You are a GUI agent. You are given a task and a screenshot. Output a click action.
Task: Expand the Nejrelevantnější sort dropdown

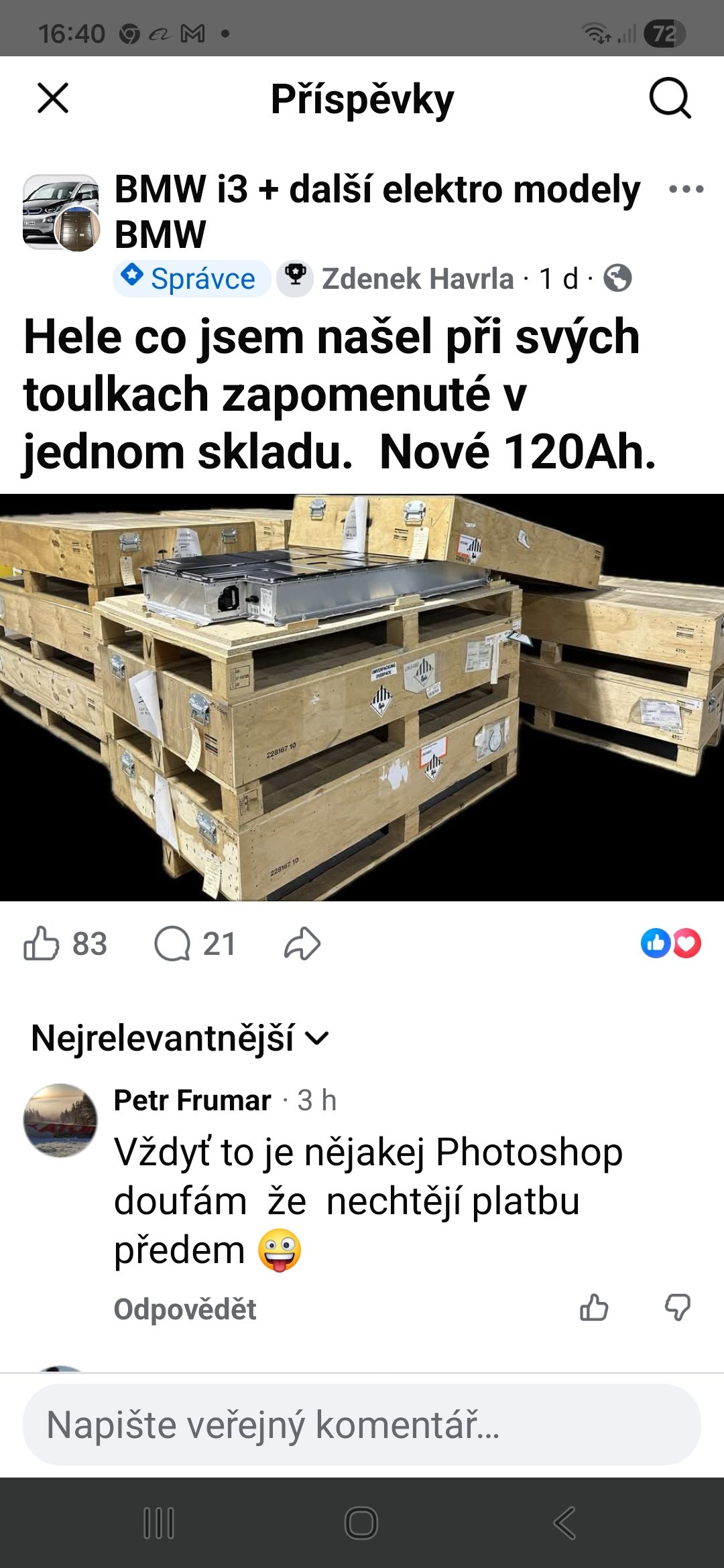coord(180,1039)
